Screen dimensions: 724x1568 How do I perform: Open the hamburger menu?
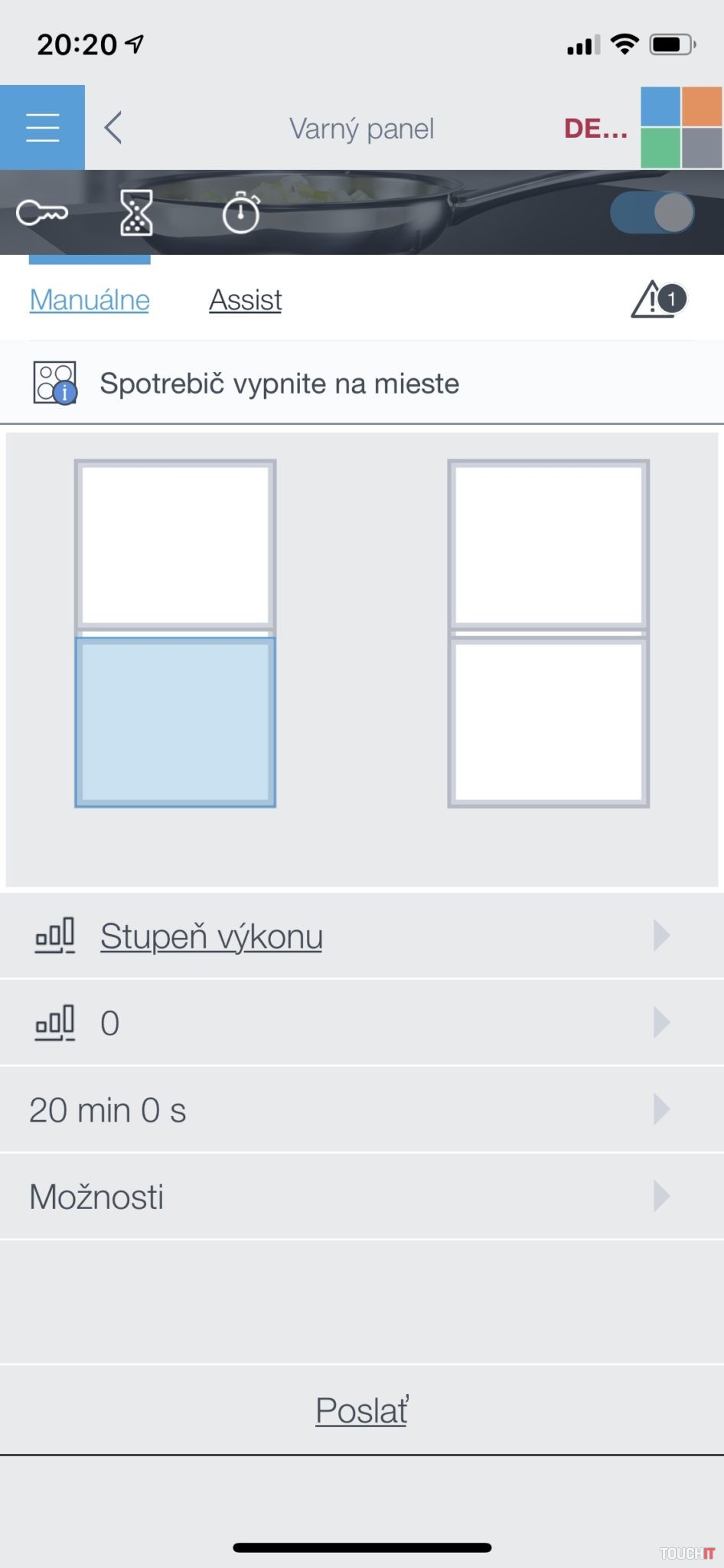tap(42, 127)
